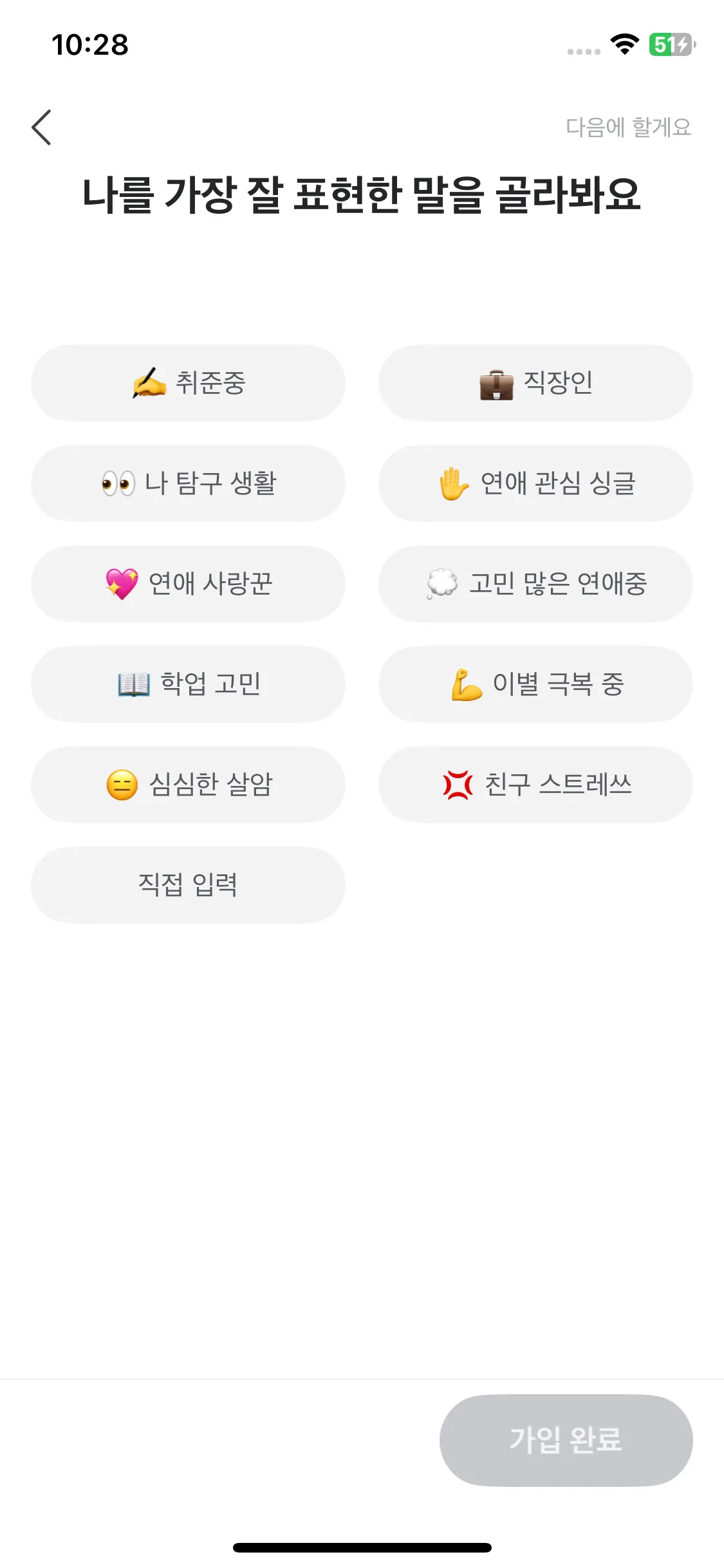Choose the 연애 사랑꾼 chip

[188, 584]
